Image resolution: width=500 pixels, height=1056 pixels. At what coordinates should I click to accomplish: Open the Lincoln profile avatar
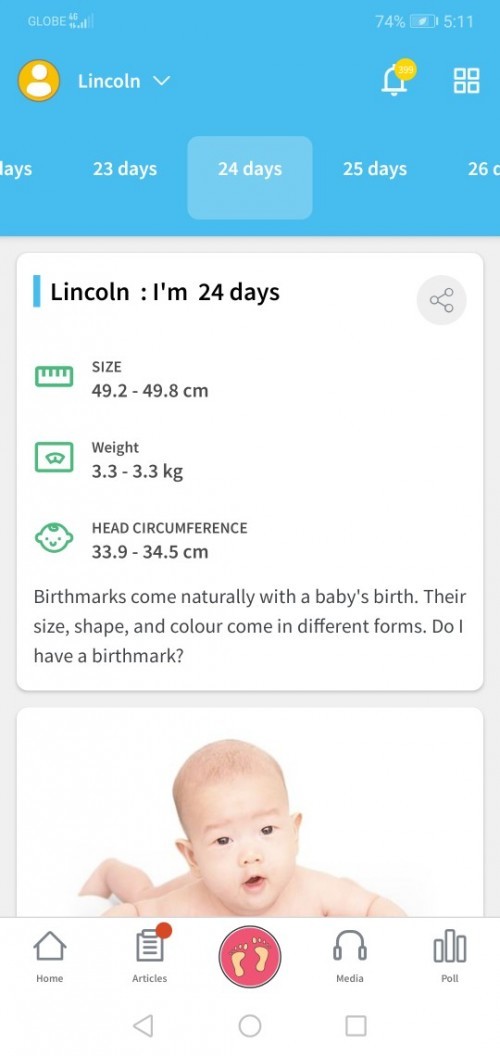[x=38, y=81]
